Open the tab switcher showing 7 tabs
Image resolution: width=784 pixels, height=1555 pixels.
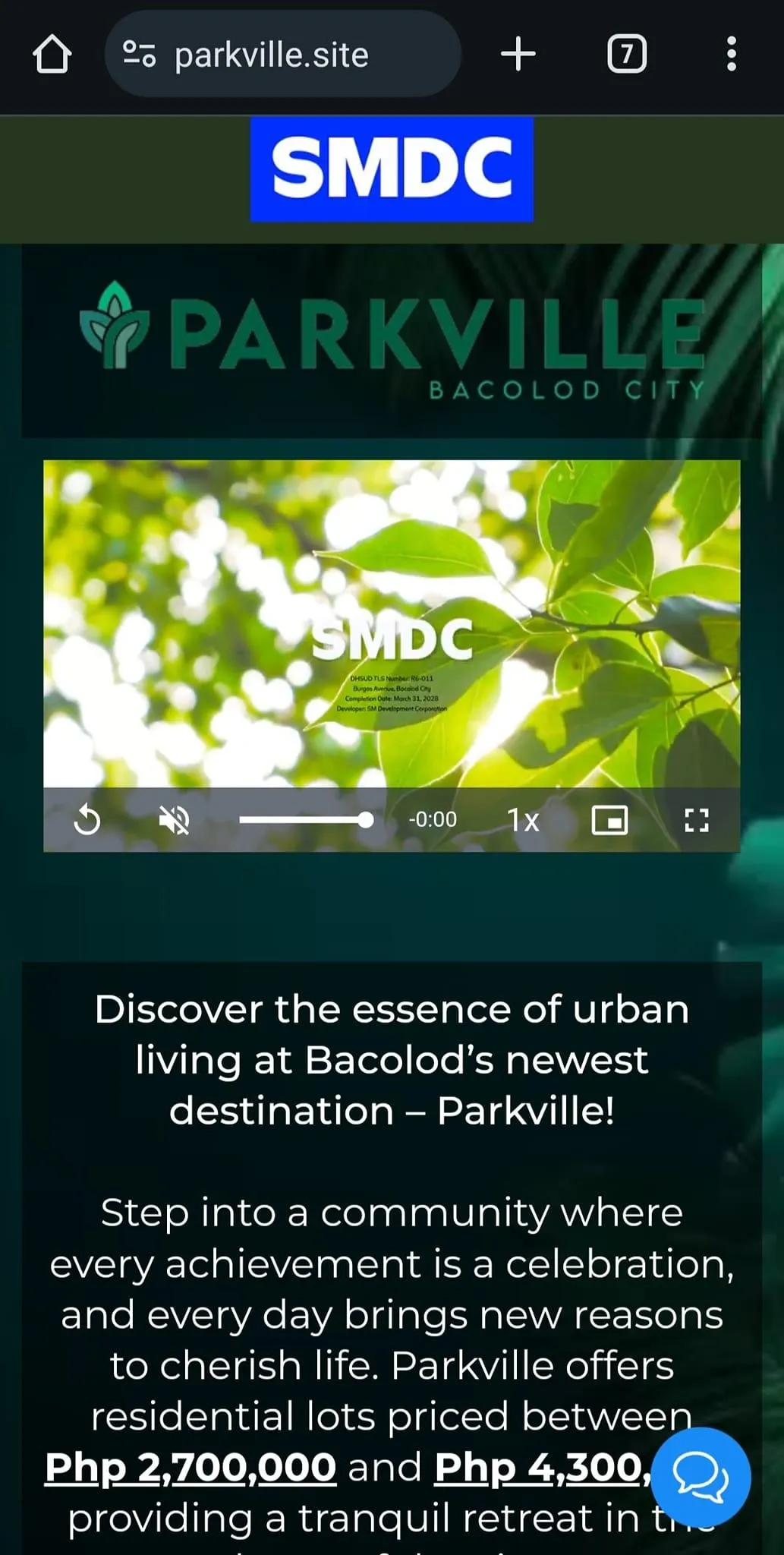coord(627,54)
